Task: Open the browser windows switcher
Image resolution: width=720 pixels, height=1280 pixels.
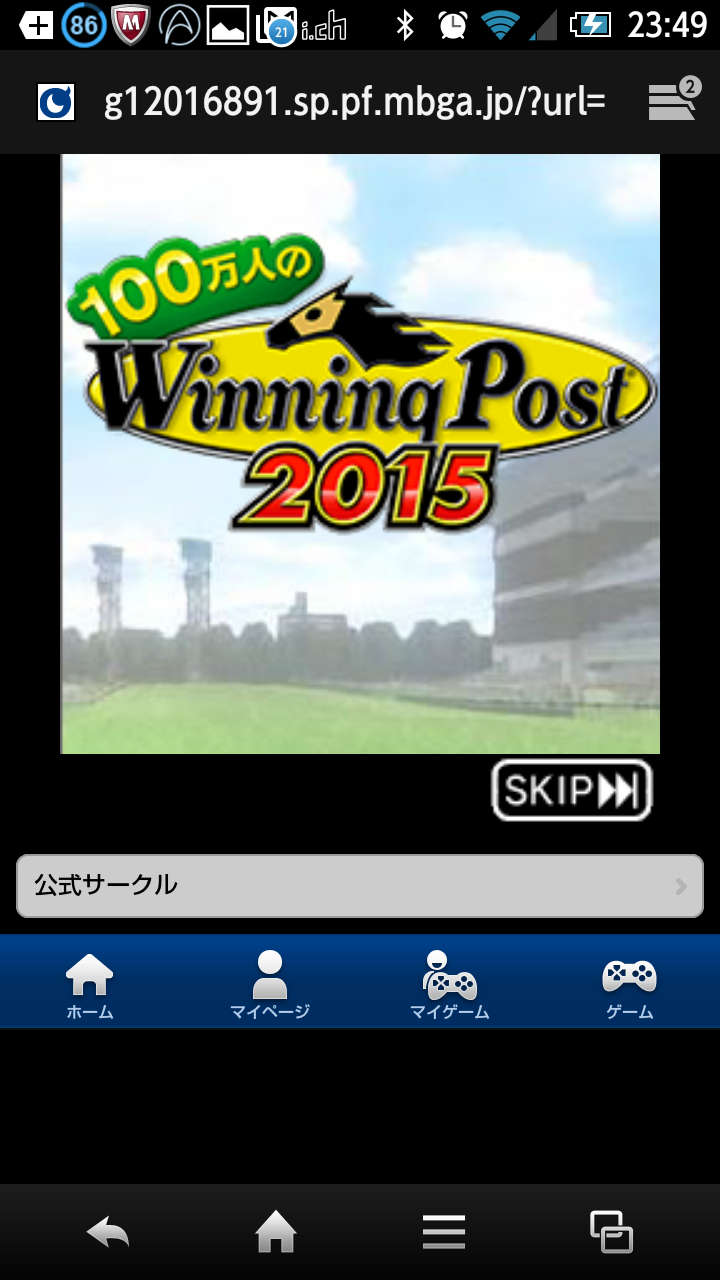Action: (x=611, y=1232)
